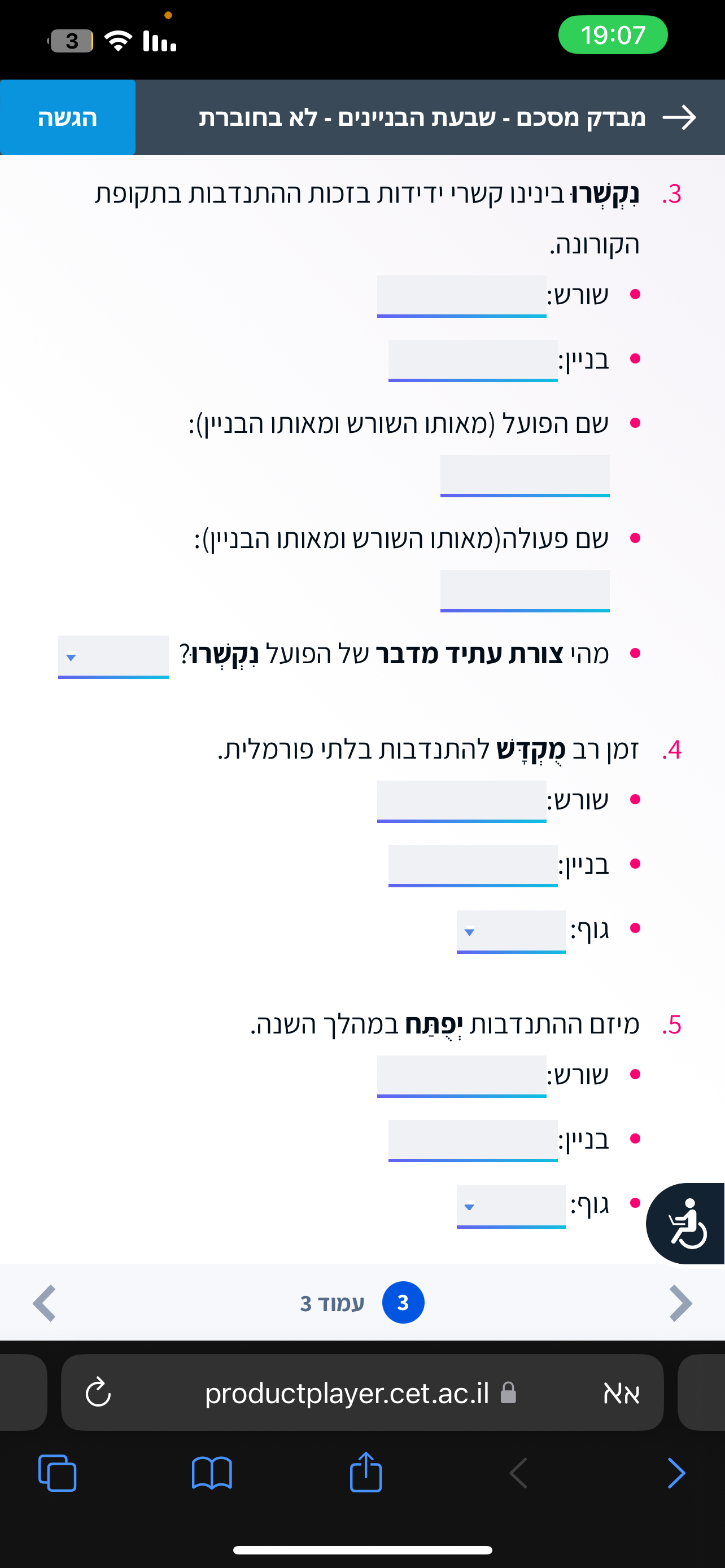This screenshot has width=725, height=1568.
Task: Fill the שורש field in question 5
Action: (461, 1077)
